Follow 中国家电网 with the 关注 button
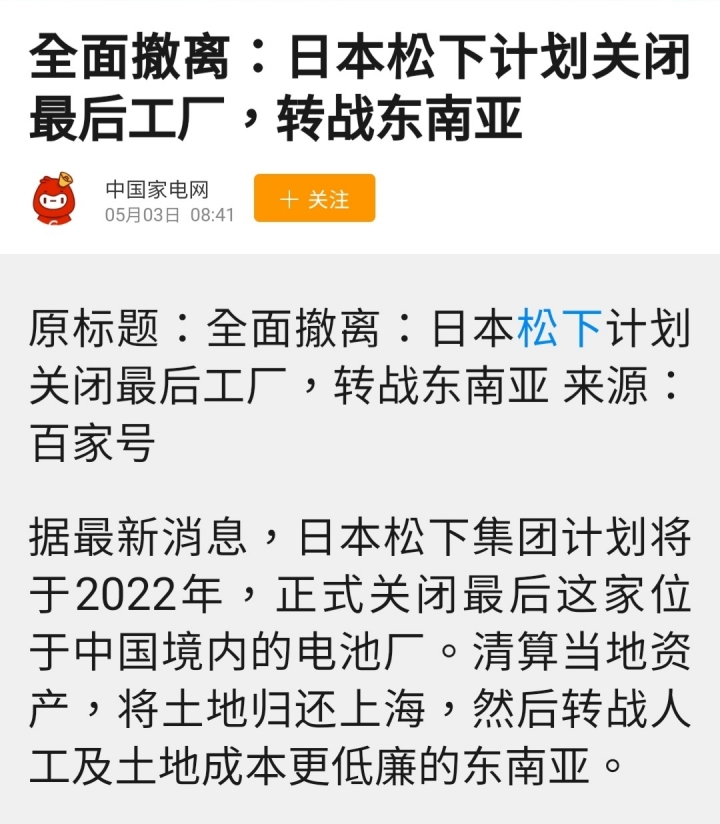 click(x=314, y=198)
